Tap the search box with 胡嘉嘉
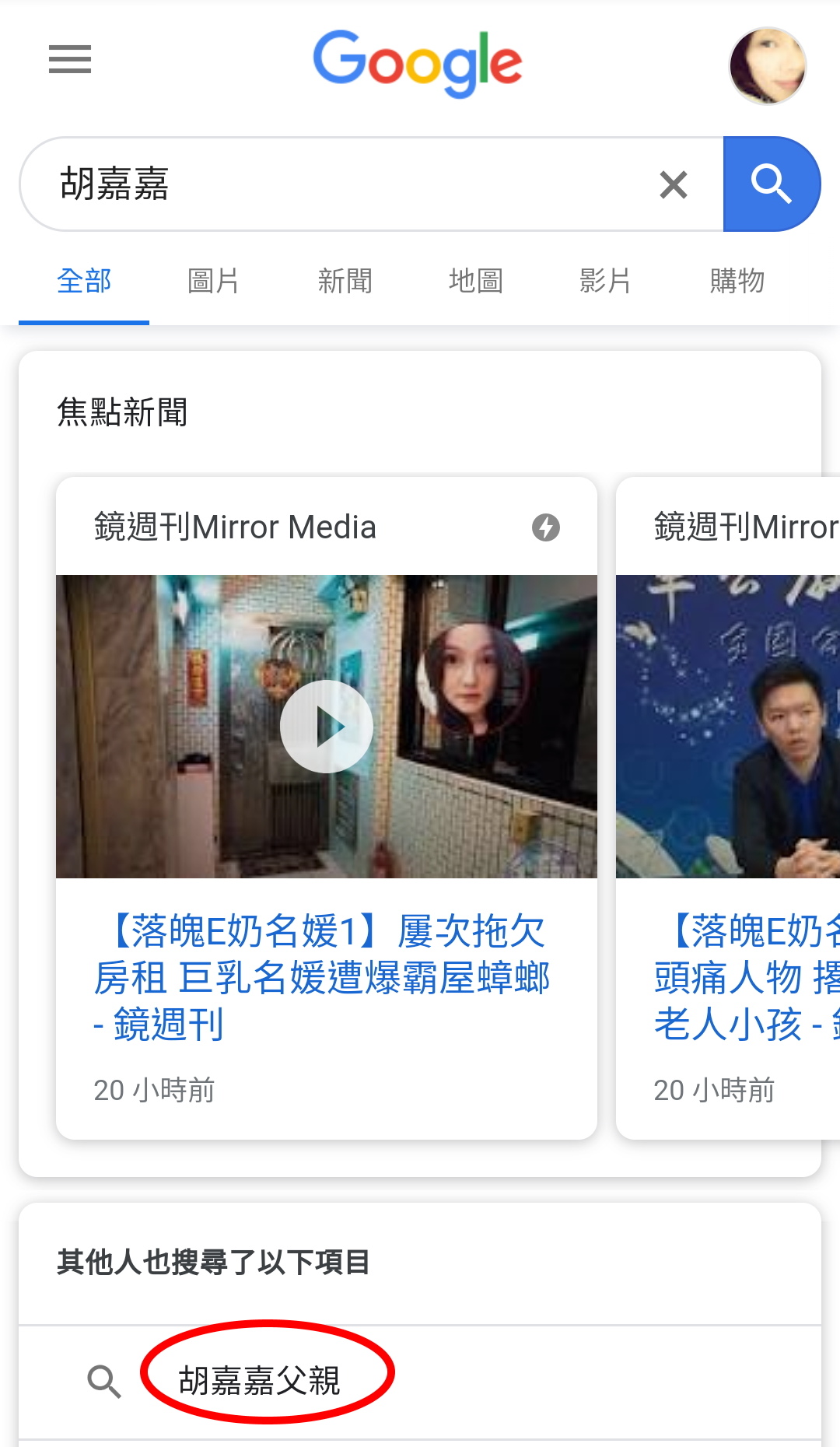Screen dimensions: 840x1447 342,184
